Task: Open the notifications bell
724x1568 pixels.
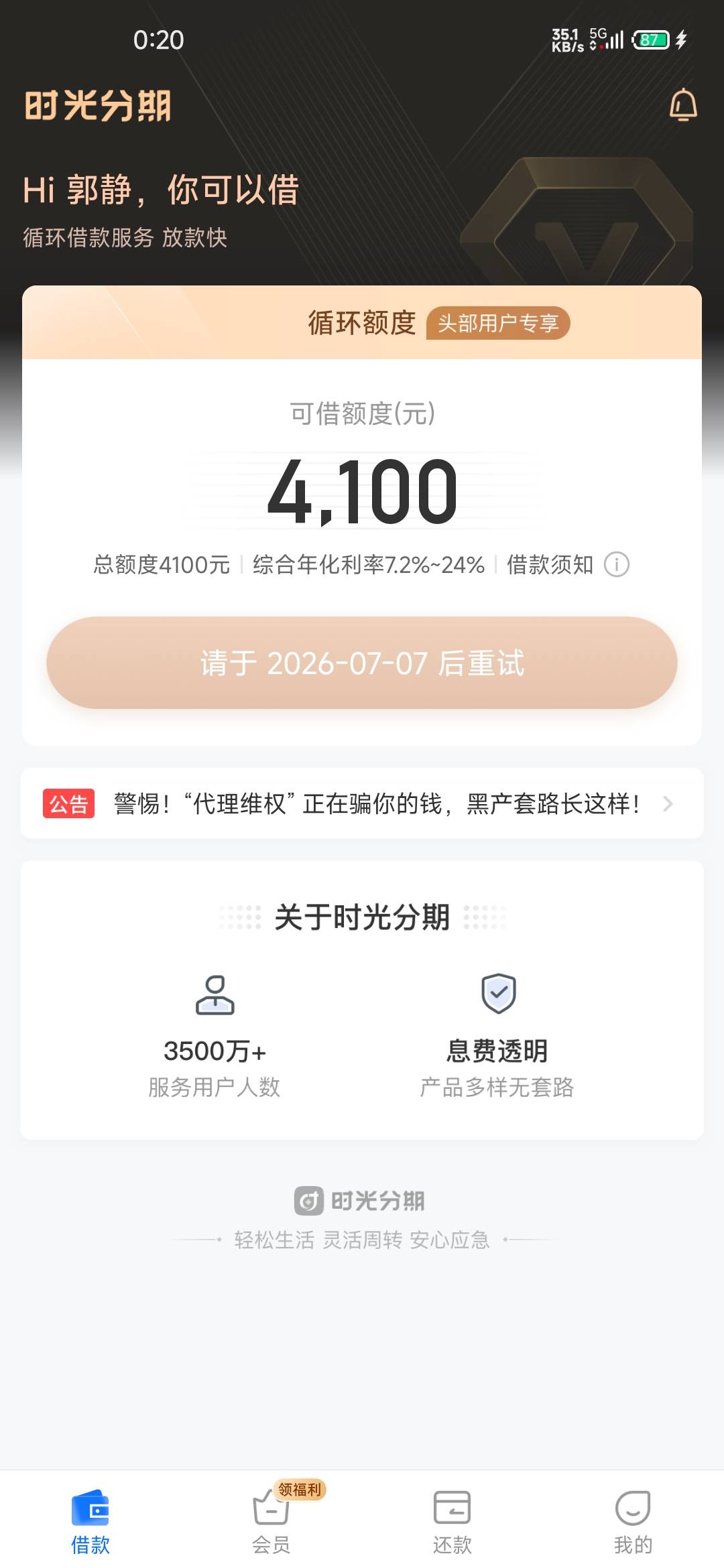Action: (x=683, y=105)
